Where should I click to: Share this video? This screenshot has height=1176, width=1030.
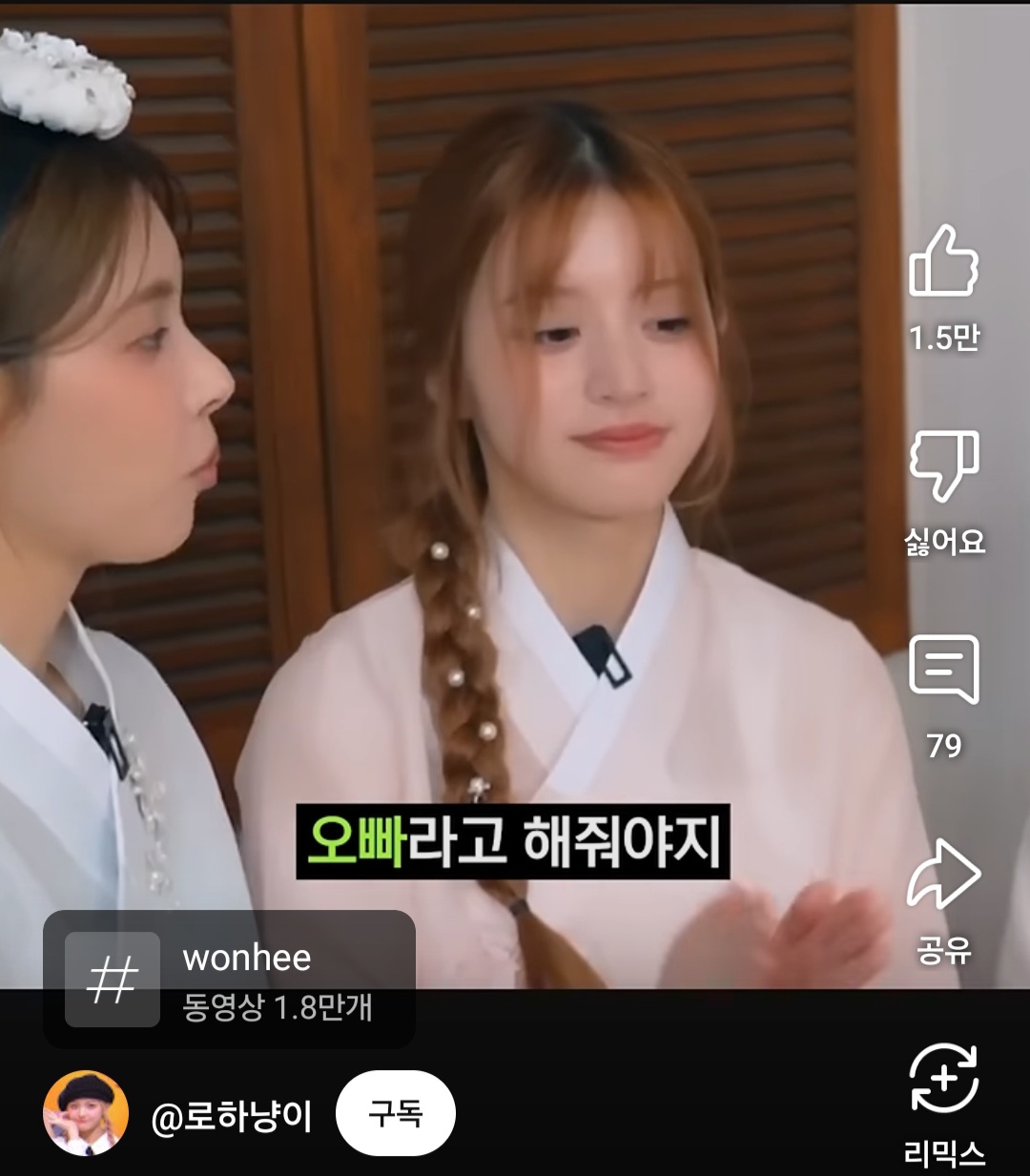coord(943,875)
